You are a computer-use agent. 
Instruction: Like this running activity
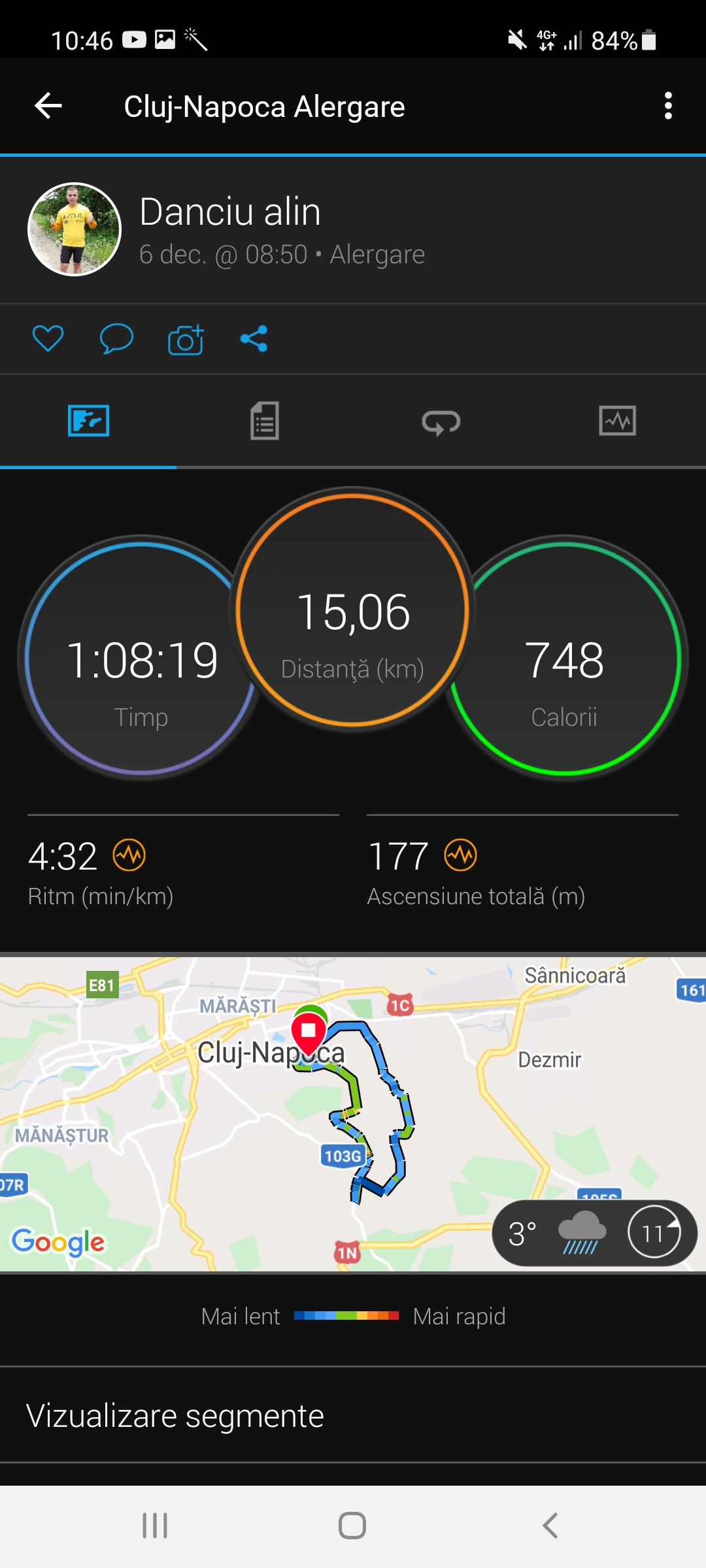coord(48,338)
